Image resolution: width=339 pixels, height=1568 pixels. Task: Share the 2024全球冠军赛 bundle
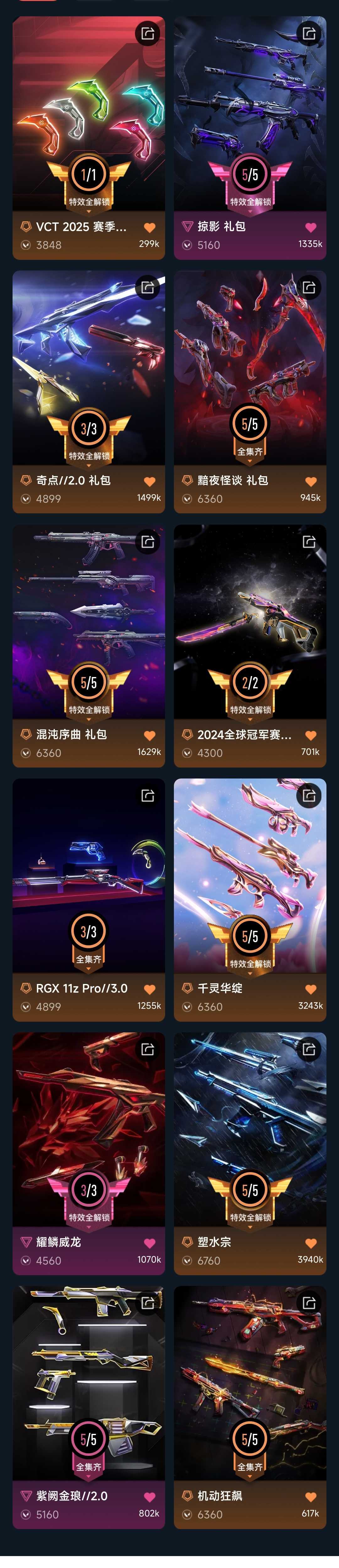click(x=309, y=541)
